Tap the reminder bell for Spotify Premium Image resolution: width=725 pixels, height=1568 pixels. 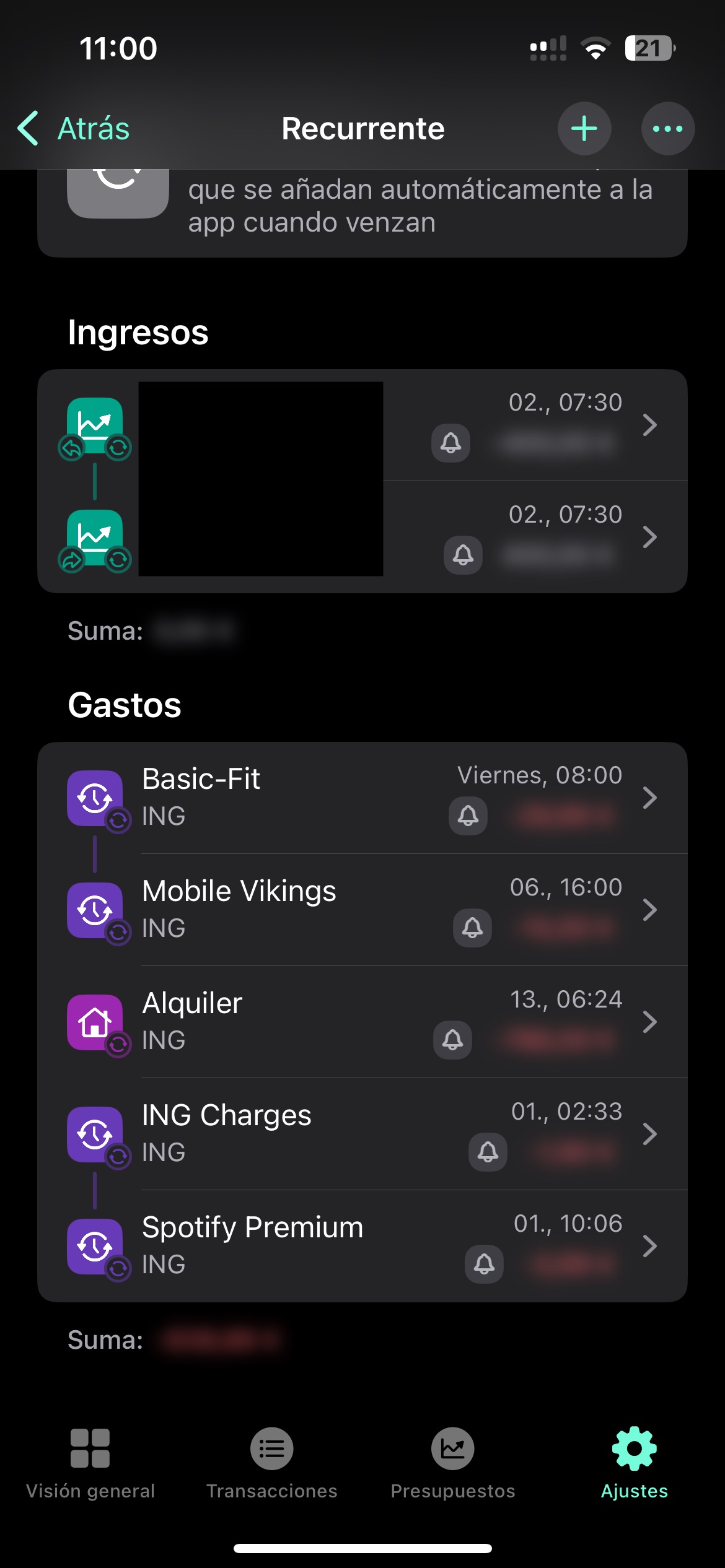point(484,1264)
